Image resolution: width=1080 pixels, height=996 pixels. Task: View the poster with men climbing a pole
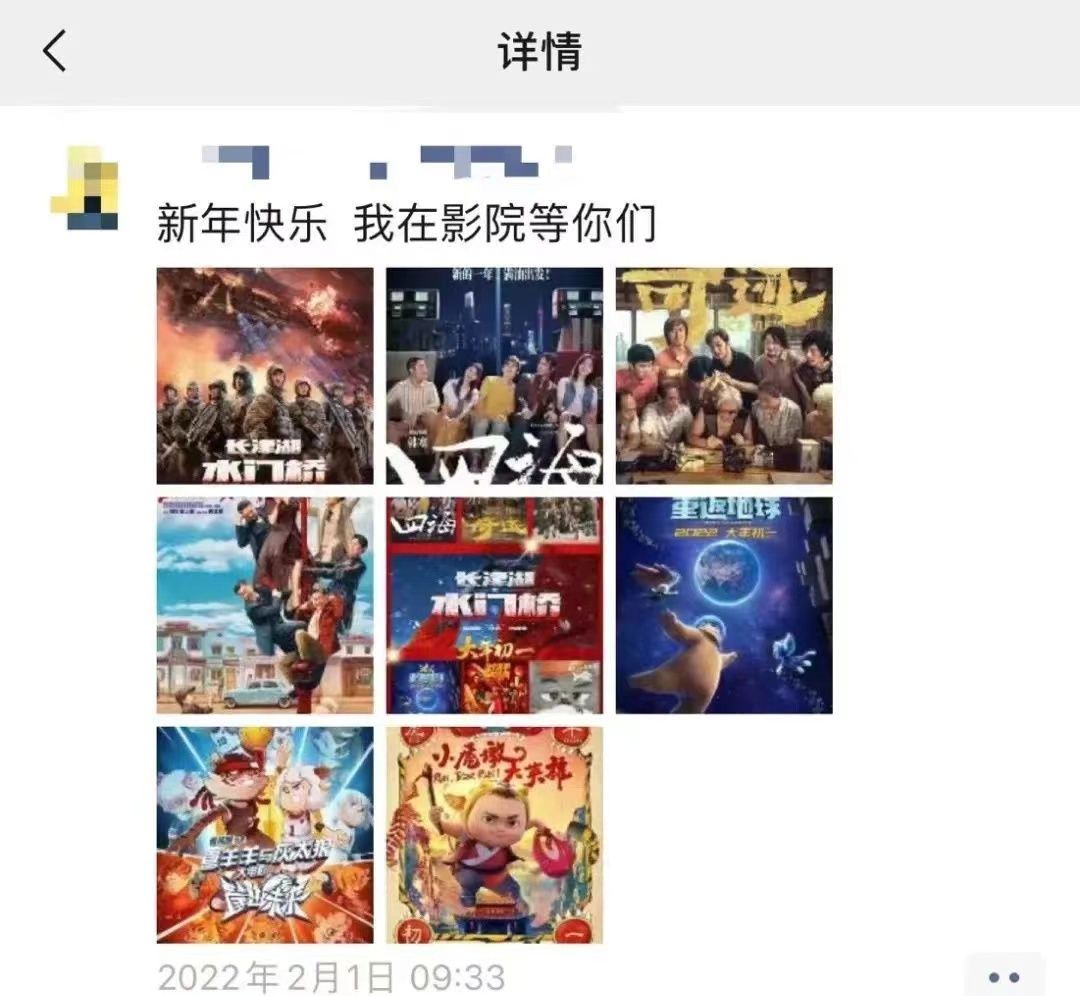point(265,605)
